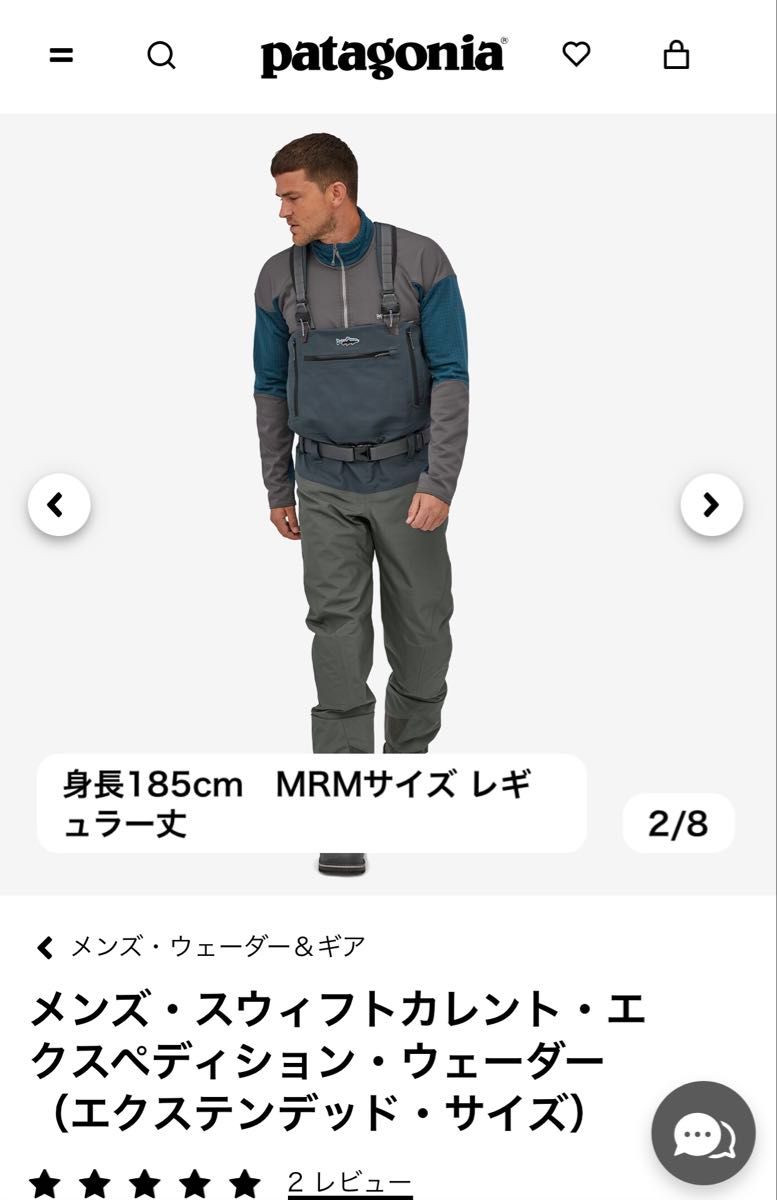The image size is (777, 1200).
Task: Open the shopping bag
Action: point(676,55)
